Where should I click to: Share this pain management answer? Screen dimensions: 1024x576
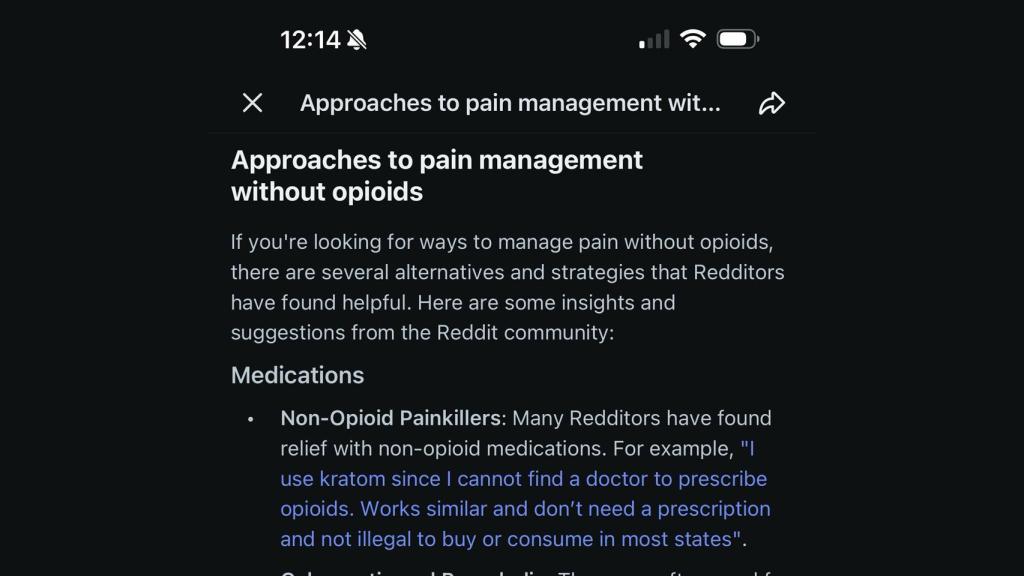coord(772,103)
